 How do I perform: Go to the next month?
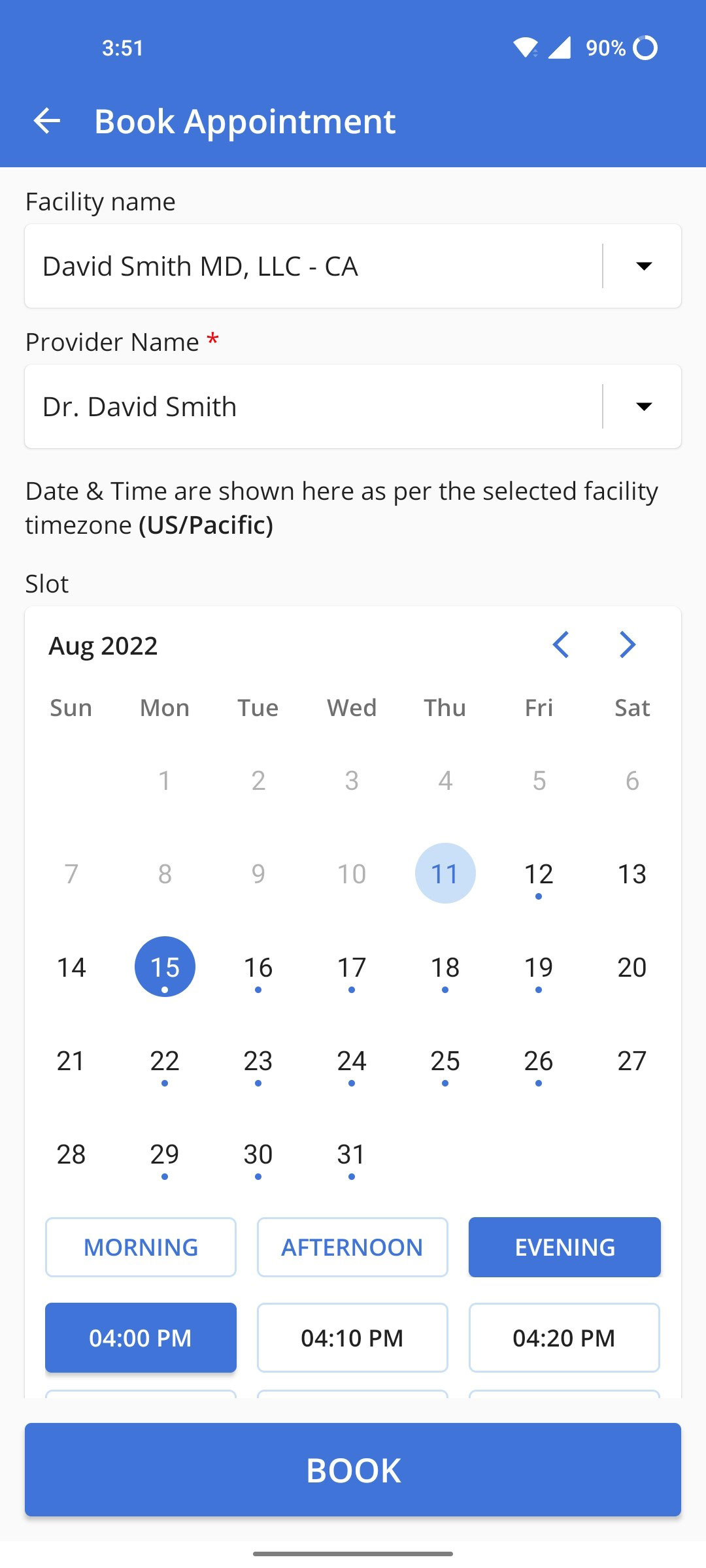click(x=628, y=645)
